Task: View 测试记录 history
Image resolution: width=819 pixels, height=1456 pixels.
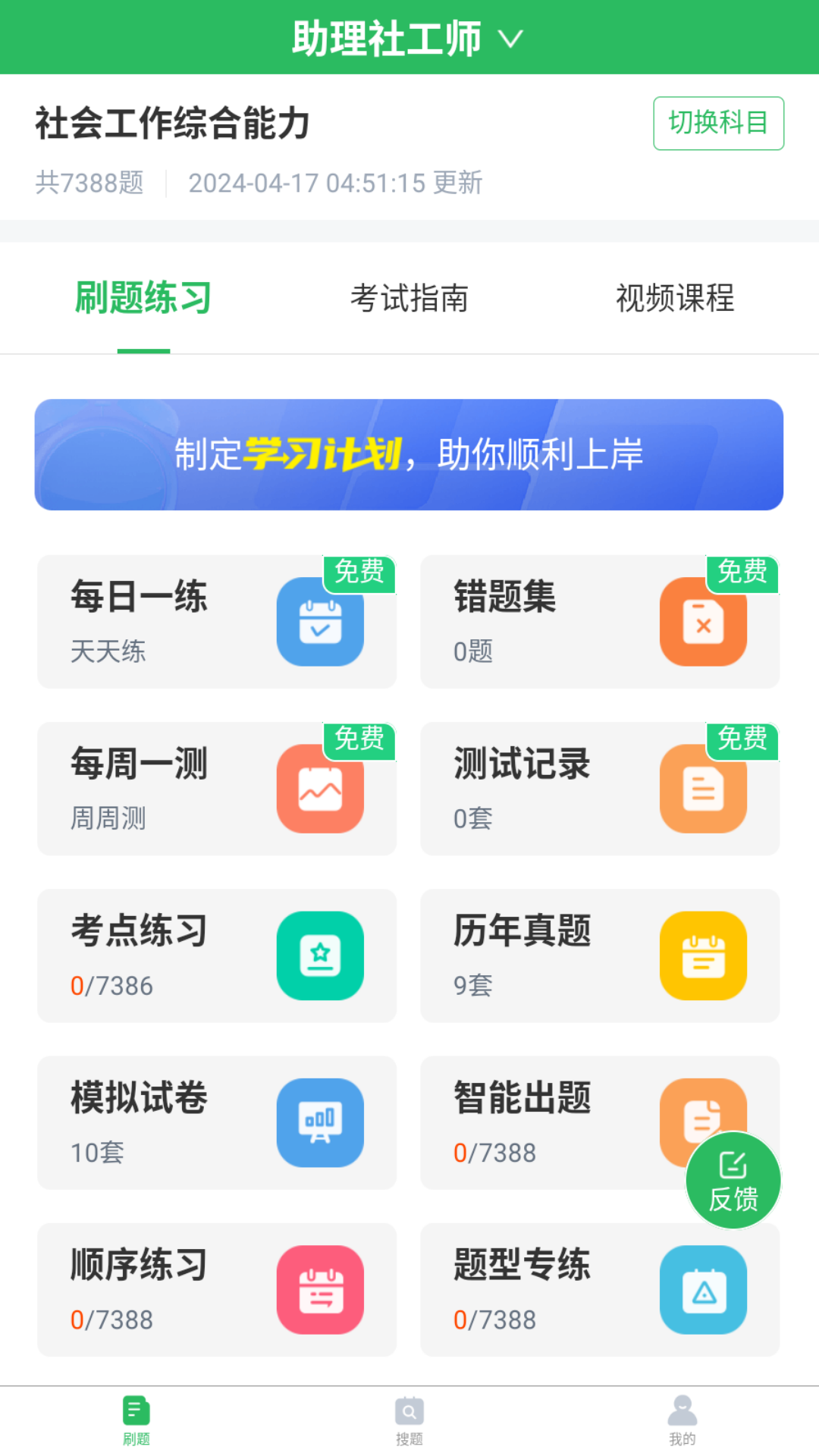Action: 600,789
